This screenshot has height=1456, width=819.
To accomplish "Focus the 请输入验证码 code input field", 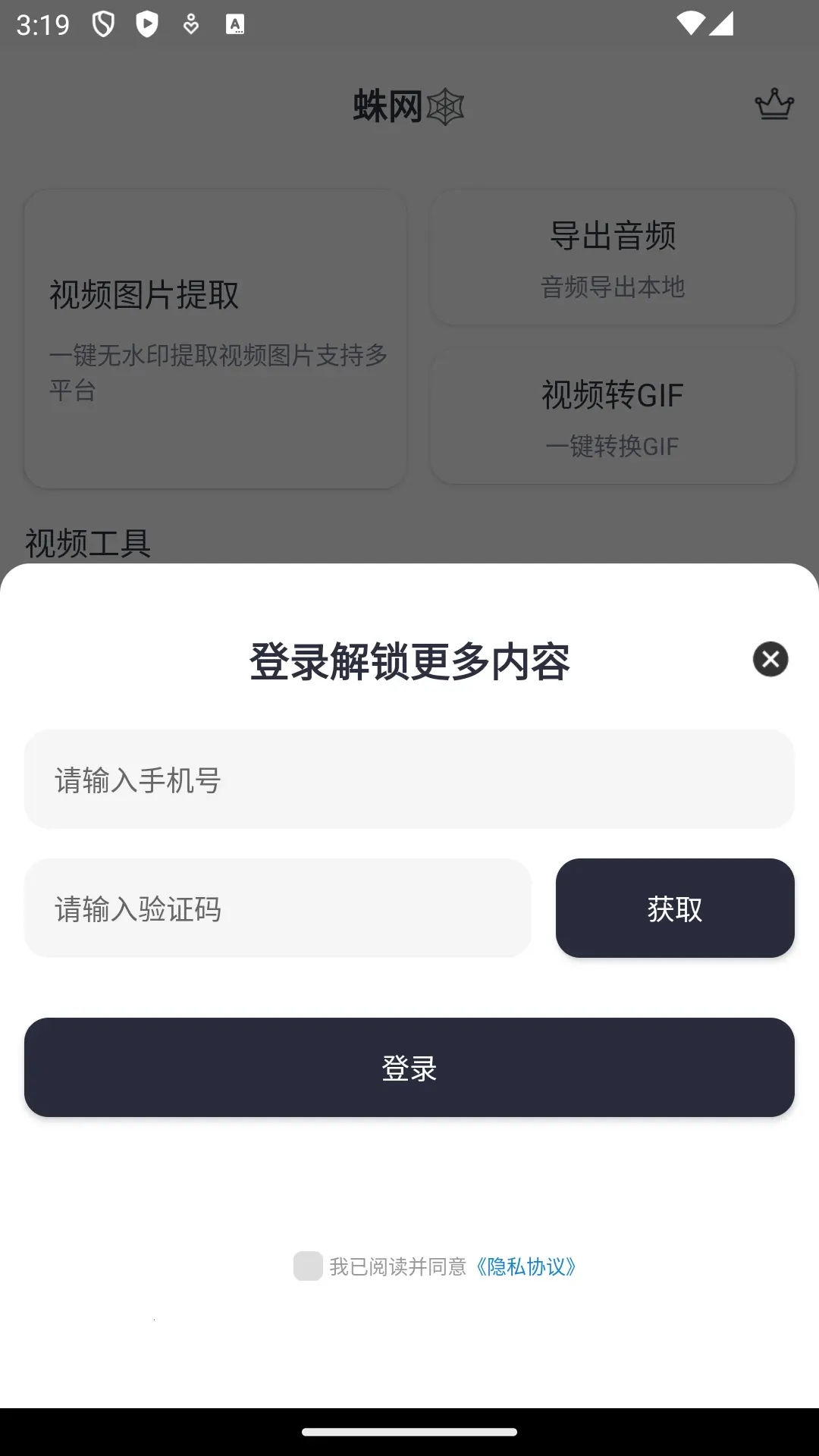I will tap(278, 908).
